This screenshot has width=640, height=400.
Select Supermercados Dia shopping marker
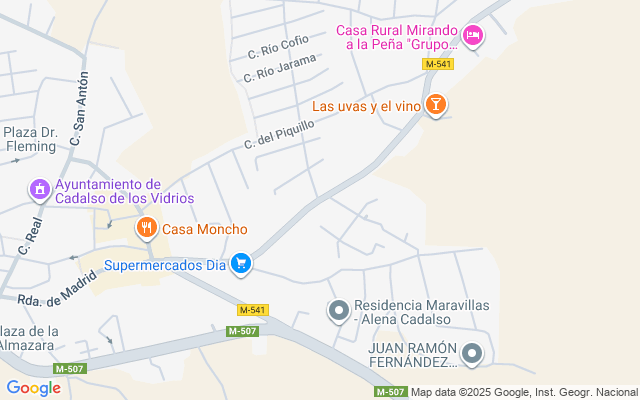click(240, 265)
